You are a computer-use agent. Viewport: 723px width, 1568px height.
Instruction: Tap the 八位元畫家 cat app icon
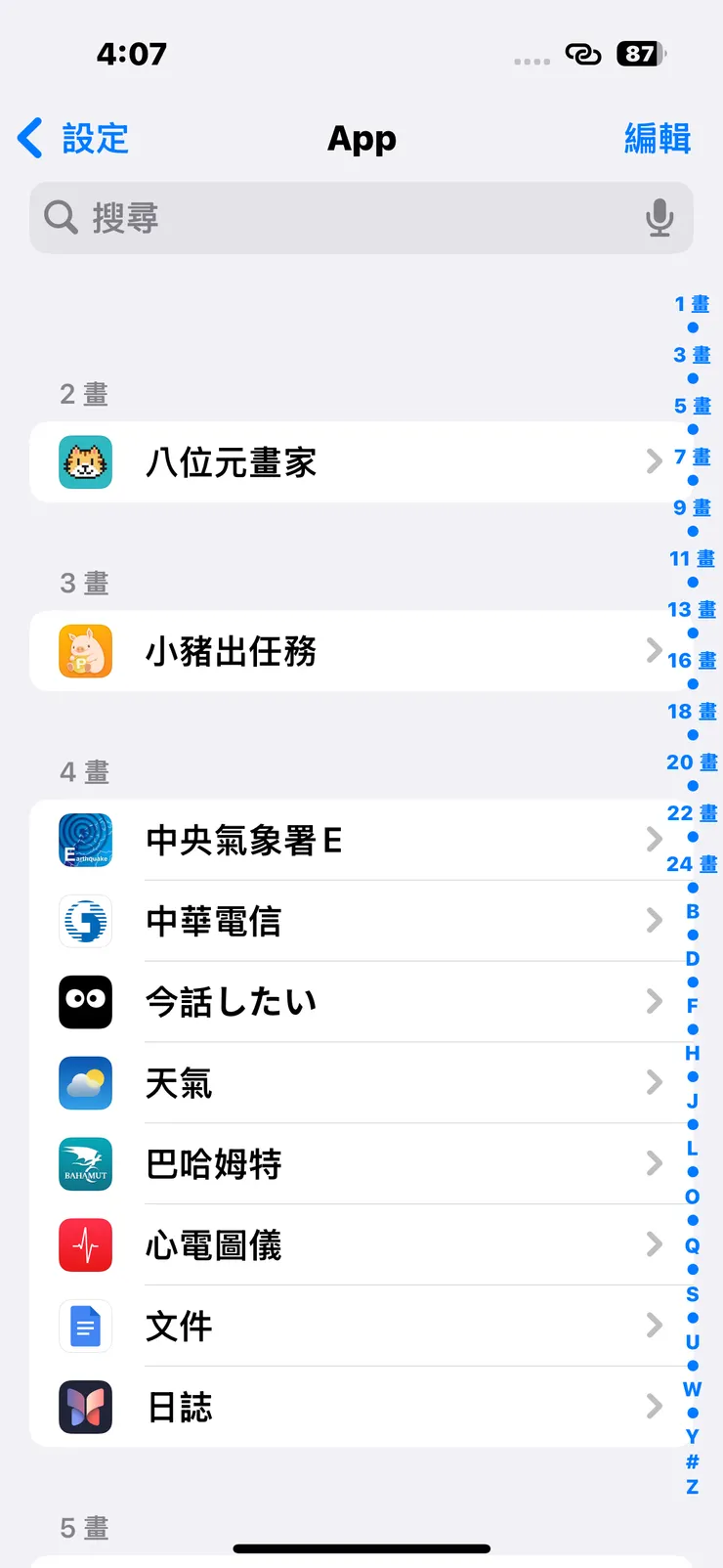[85, 461]
